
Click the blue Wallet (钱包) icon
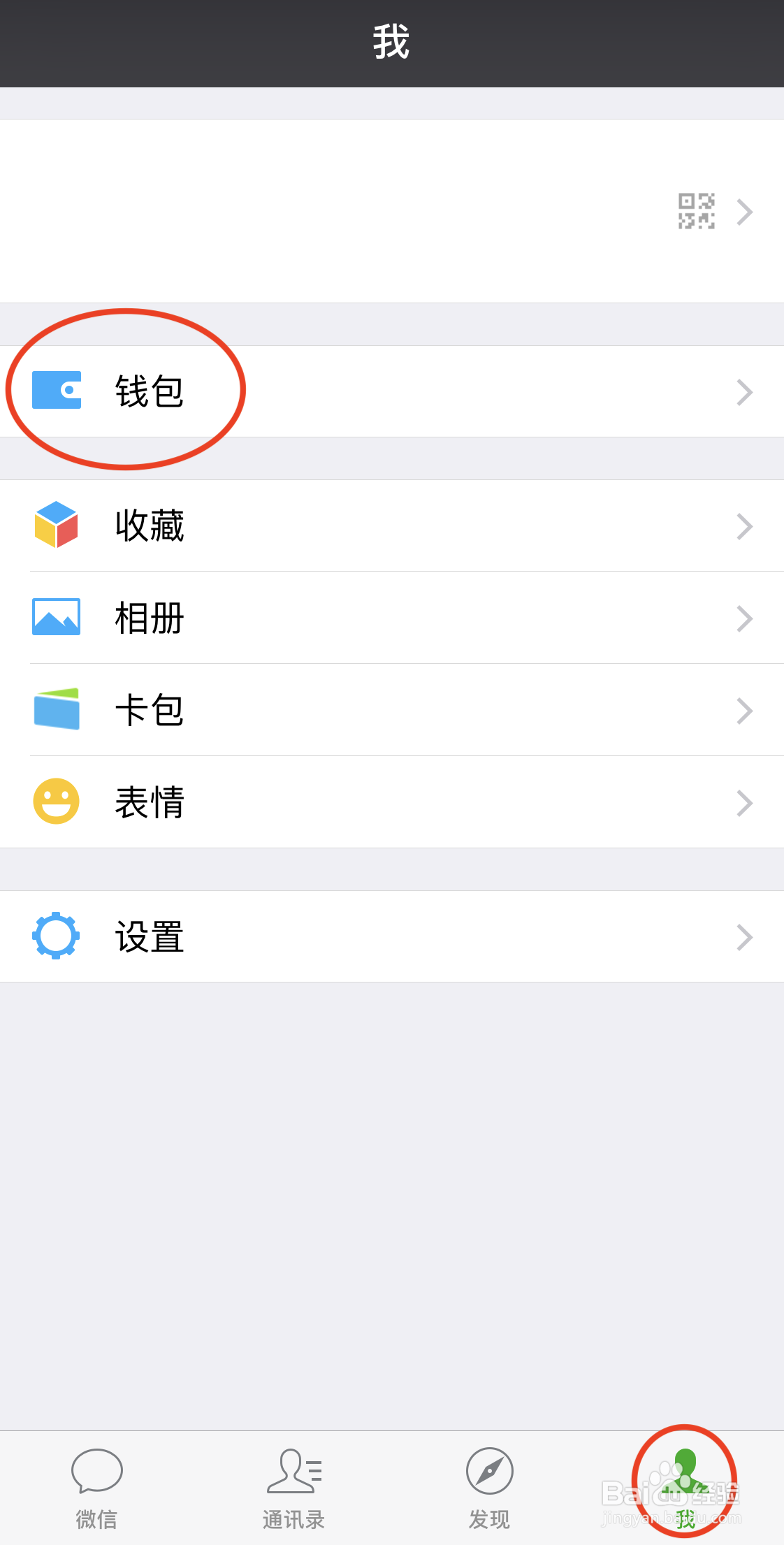click(57, 391)
